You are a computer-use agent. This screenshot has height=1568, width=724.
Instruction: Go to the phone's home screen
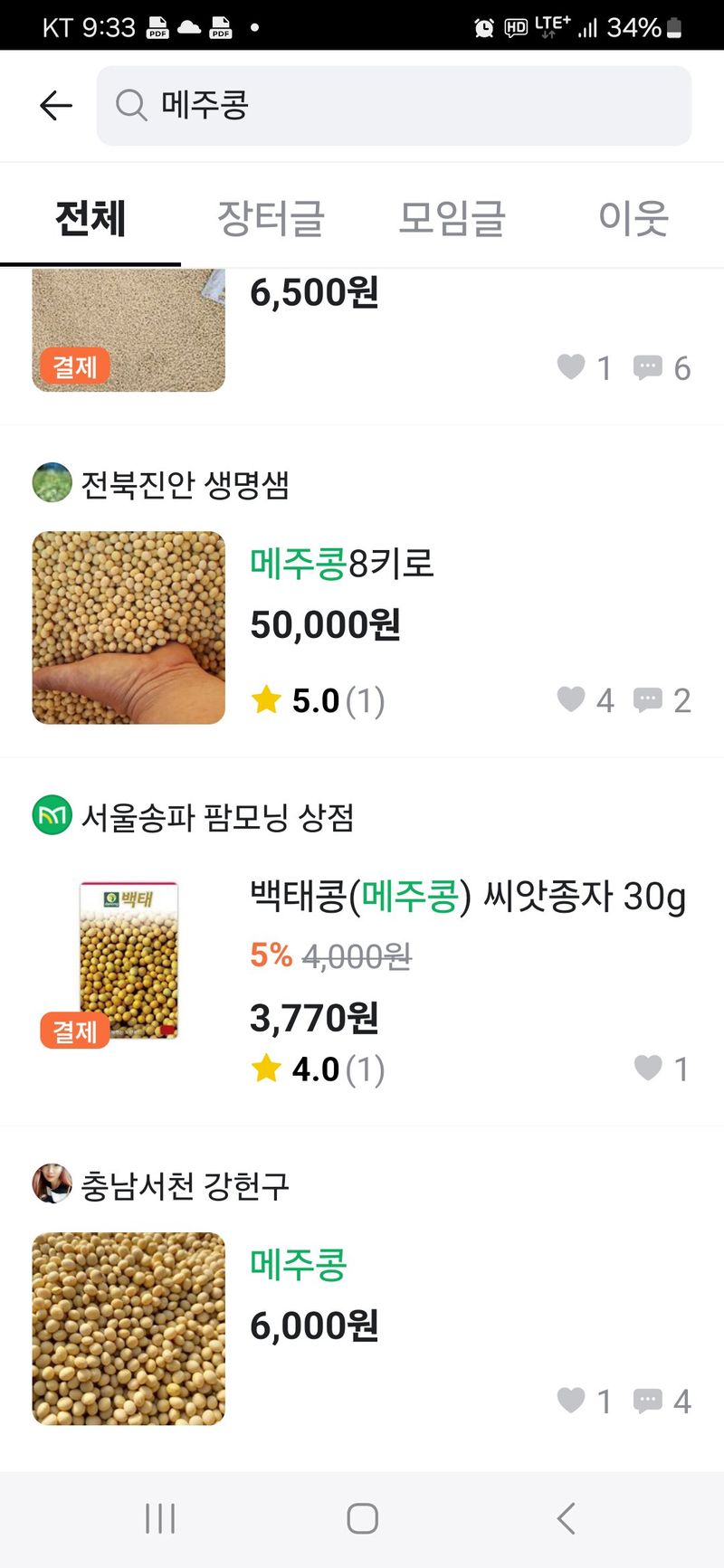coord(362,1518)
